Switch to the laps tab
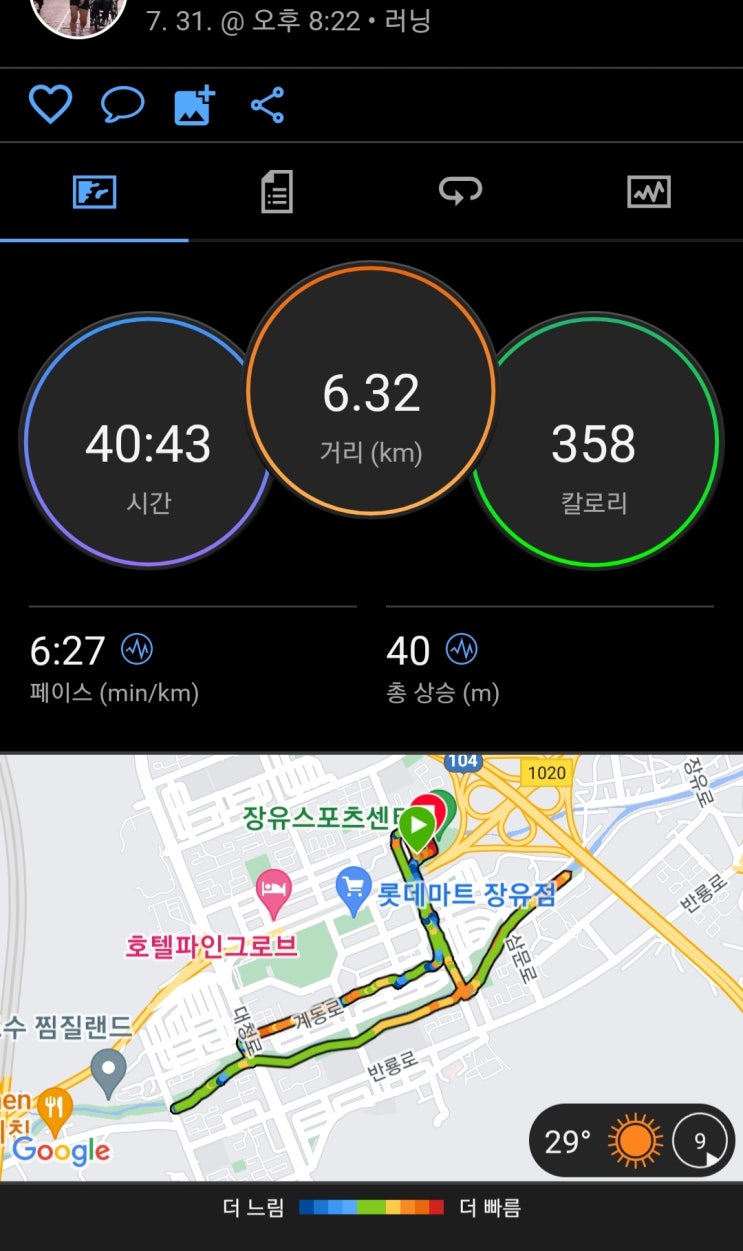 click(x=460, y=190)
